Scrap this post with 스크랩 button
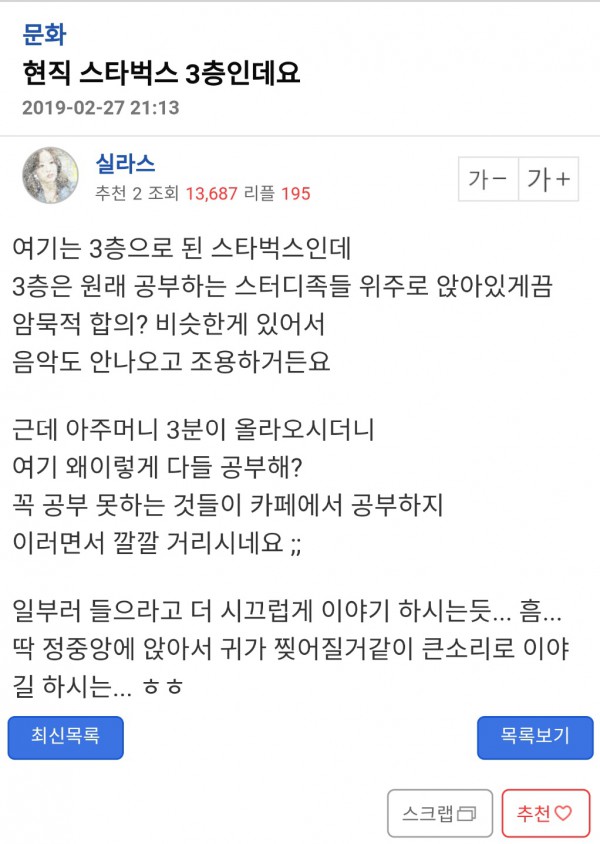The image size is (600, 844). point(440,813)
